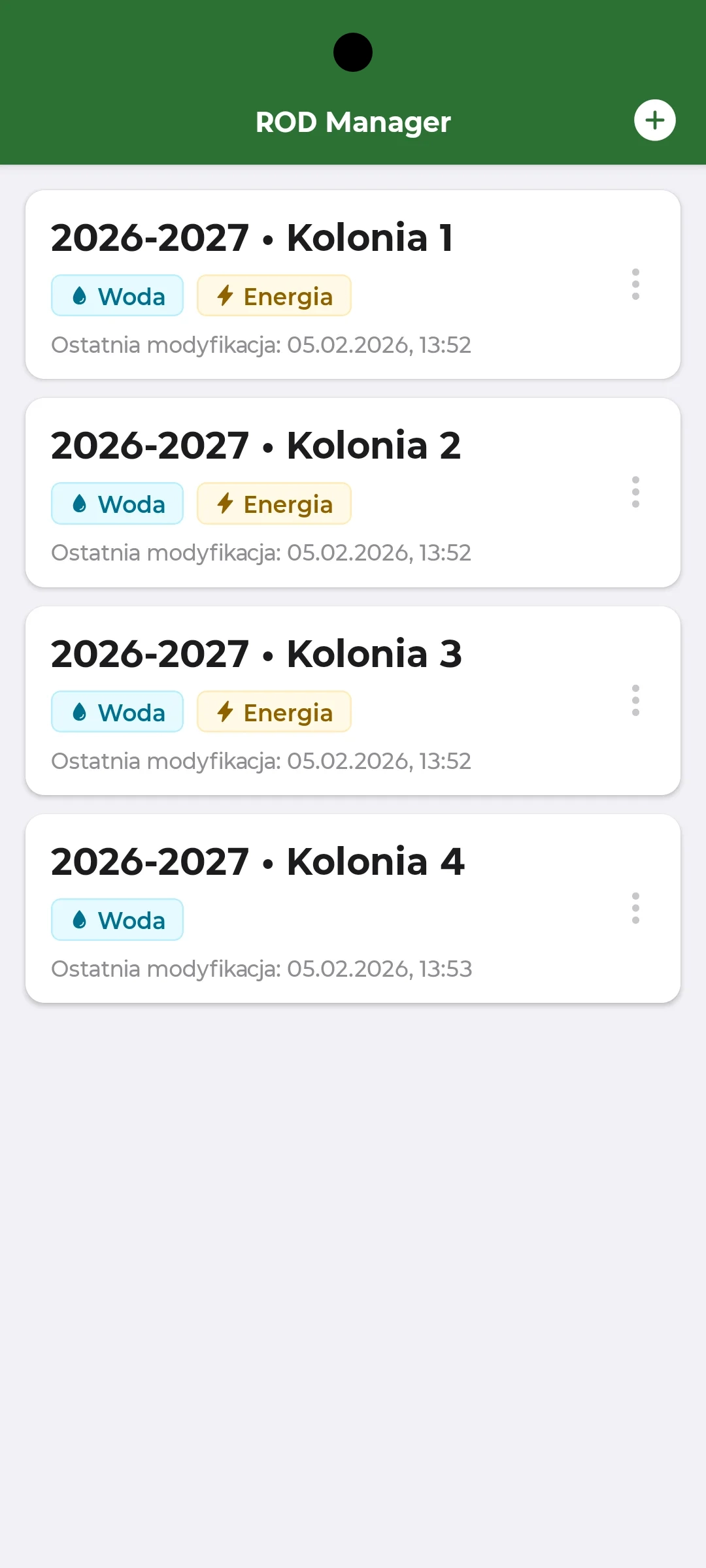706x1568 pixels.
Task: Click the lightning bolt icon on Kolonia 2
Action: point(225,504)
